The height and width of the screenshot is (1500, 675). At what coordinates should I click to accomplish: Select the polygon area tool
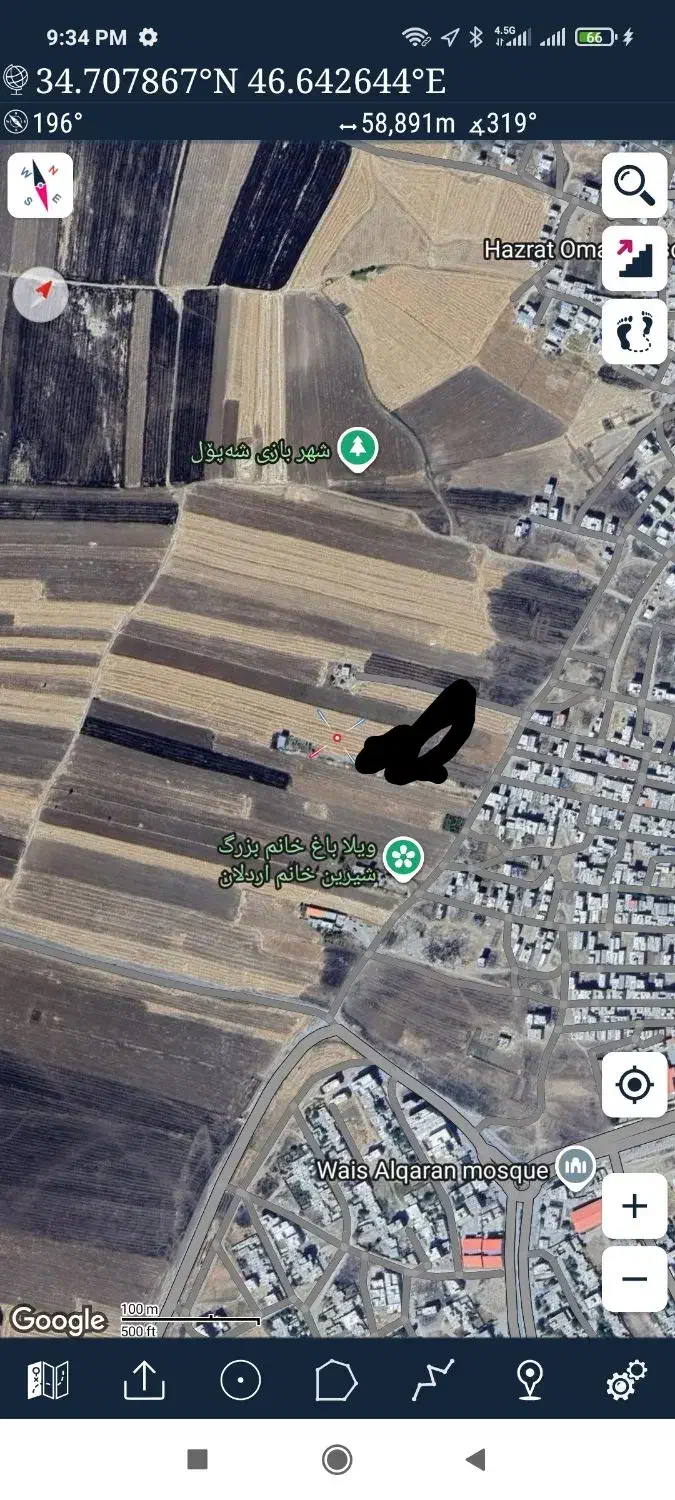click(x=336, y=1381)
